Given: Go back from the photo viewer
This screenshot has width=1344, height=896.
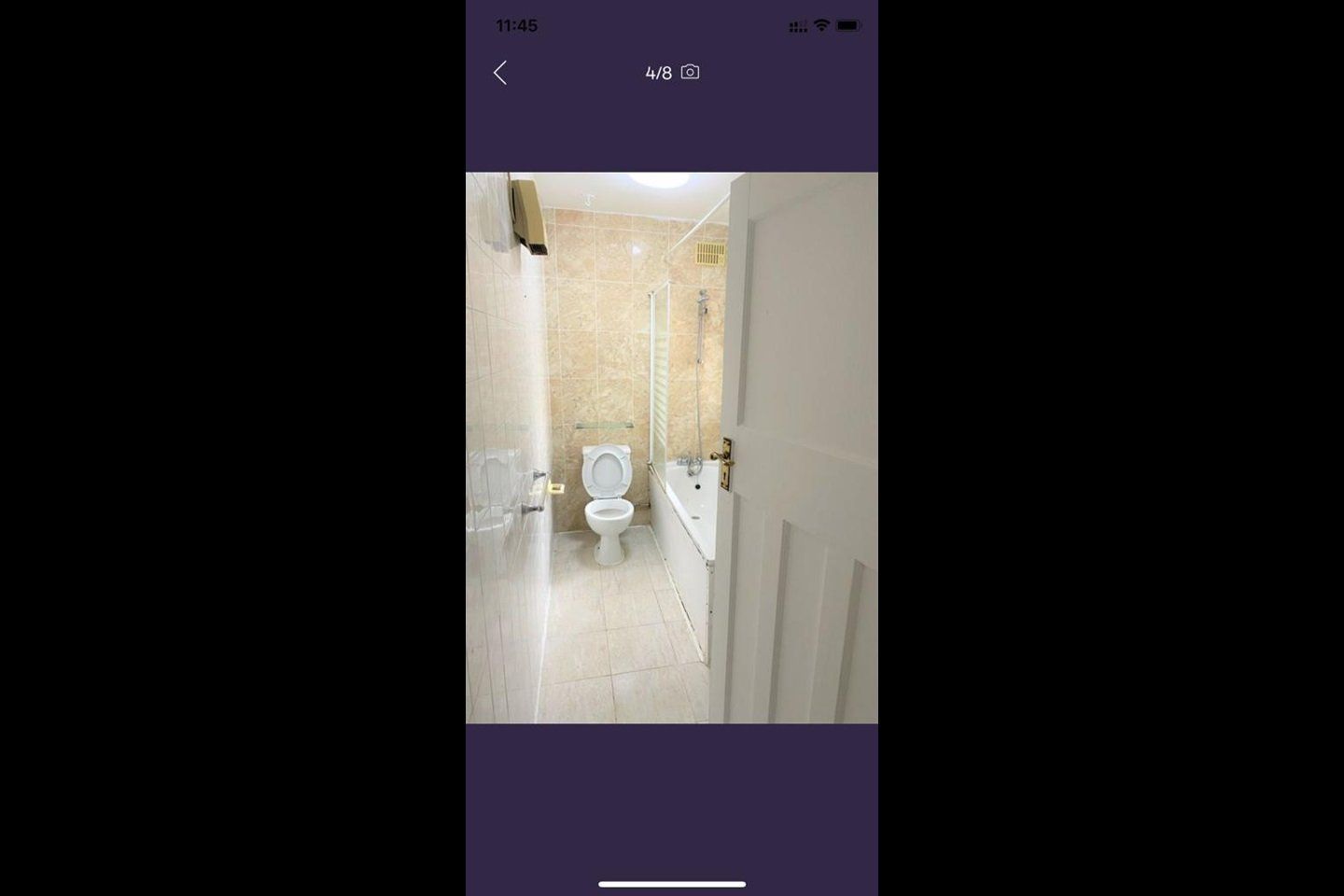Looking at the screenshot, I should [500, 73].
